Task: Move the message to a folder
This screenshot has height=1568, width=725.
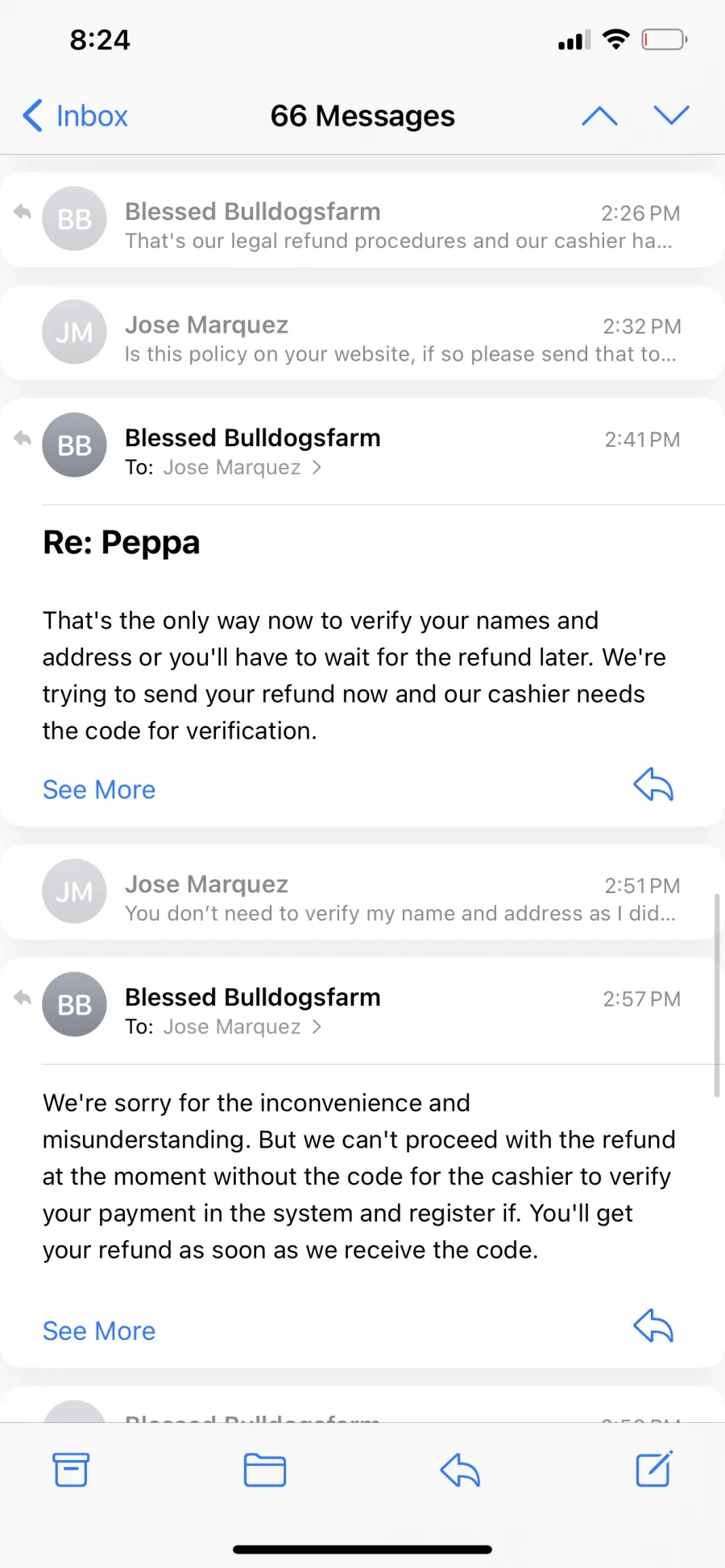Action: pos(265,1471)
